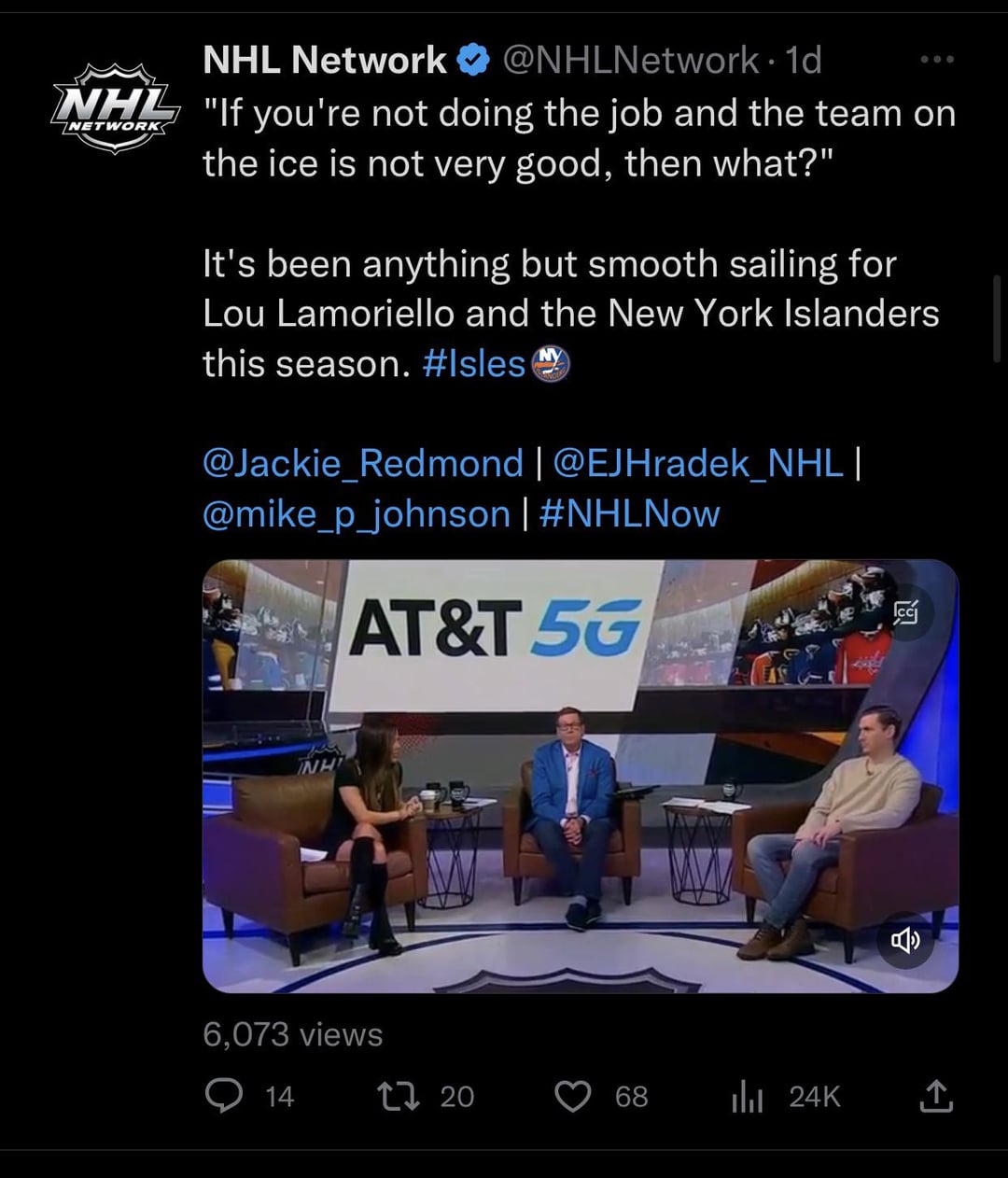Viewport: 1008px width, 1178px height.
Task: Unmute the video with the speaker icon
Action: 905,940
